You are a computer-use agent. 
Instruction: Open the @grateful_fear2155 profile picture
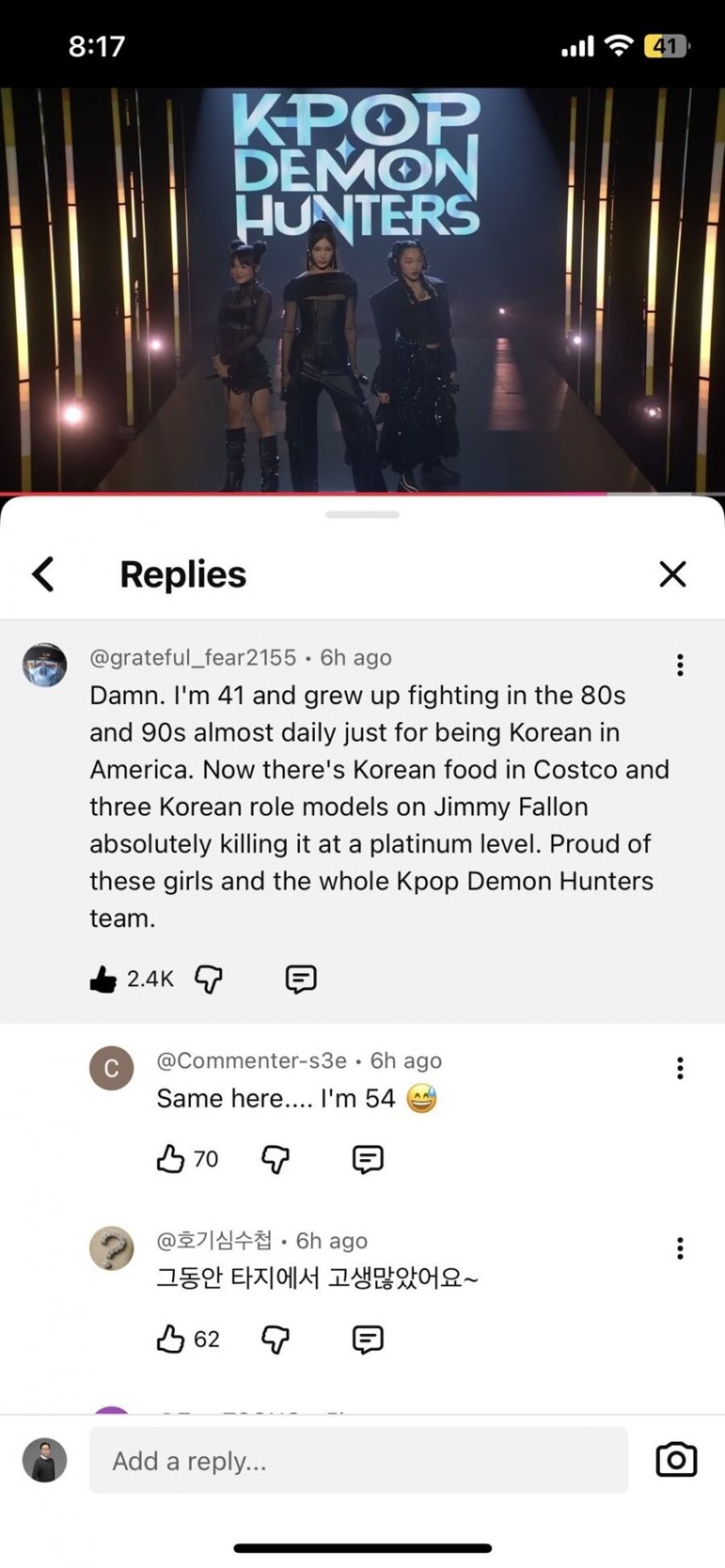coord(44,665)
